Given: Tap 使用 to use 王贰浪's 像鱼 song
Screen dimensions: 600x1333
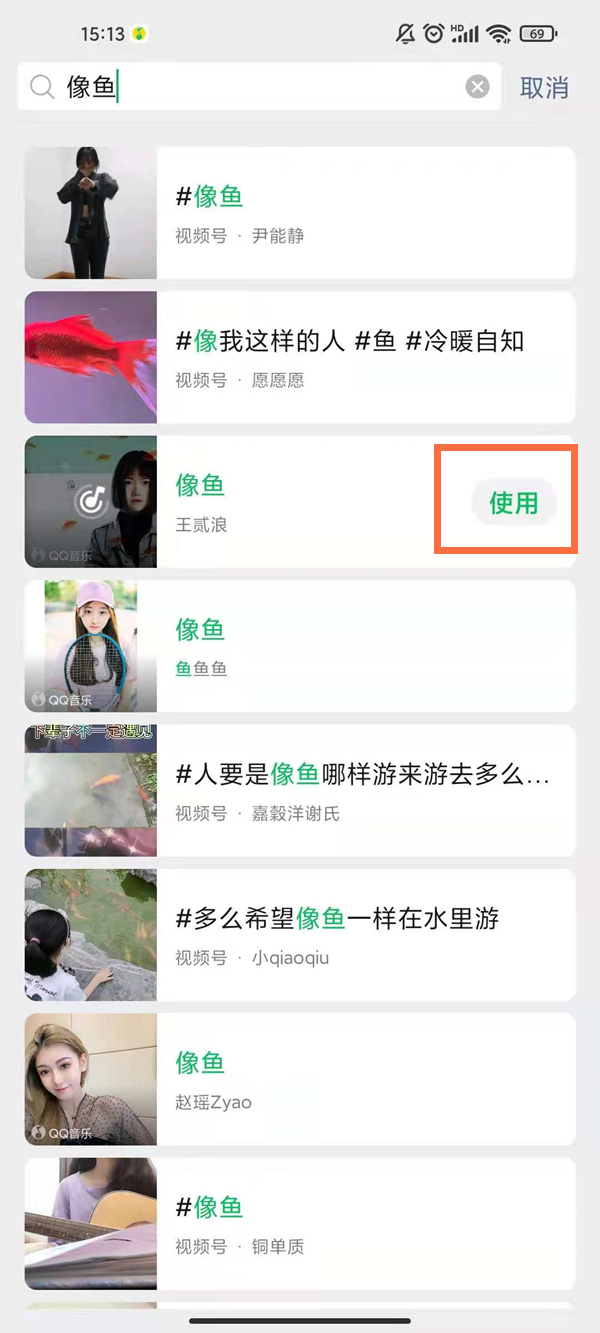Looking at the screenshot, I should pos(513,502).
